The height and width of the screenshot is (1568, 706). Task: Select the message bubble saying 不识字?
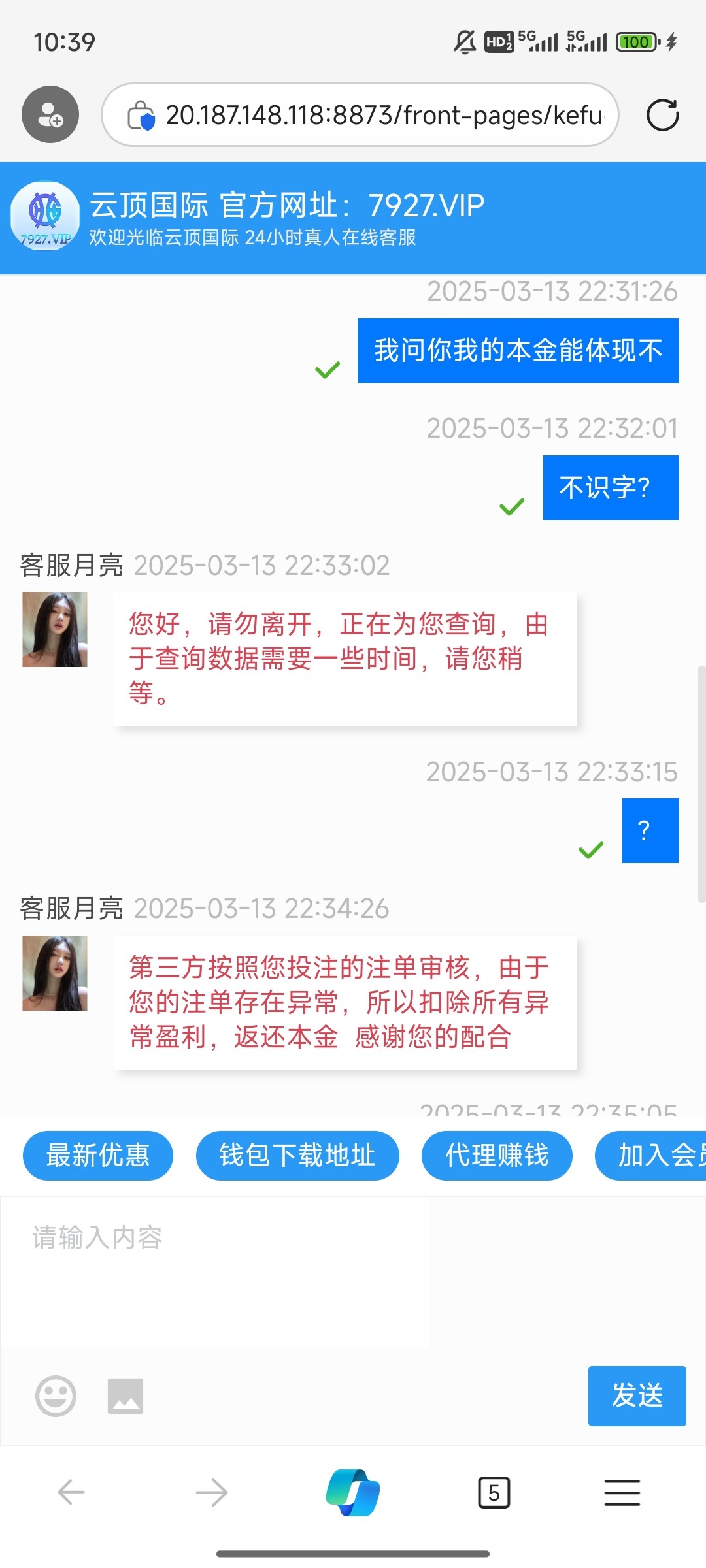point(610,487)
